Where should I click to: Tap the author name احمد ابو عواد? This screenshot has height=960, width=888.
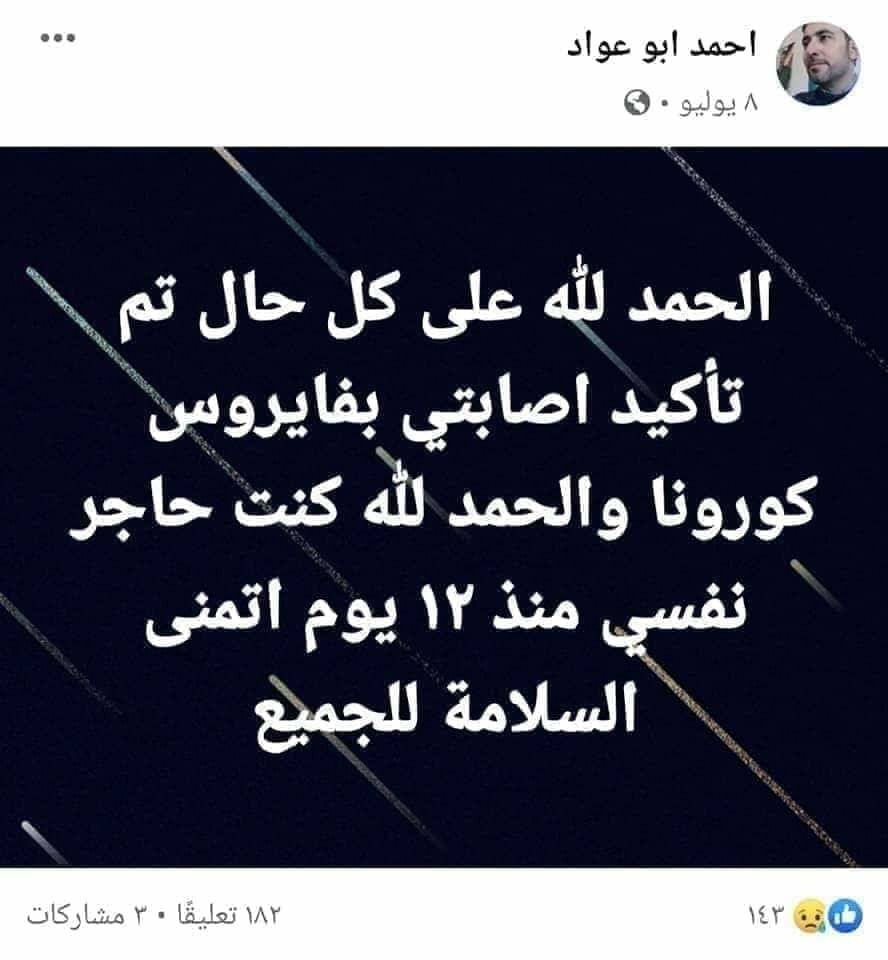pos(662,47)
